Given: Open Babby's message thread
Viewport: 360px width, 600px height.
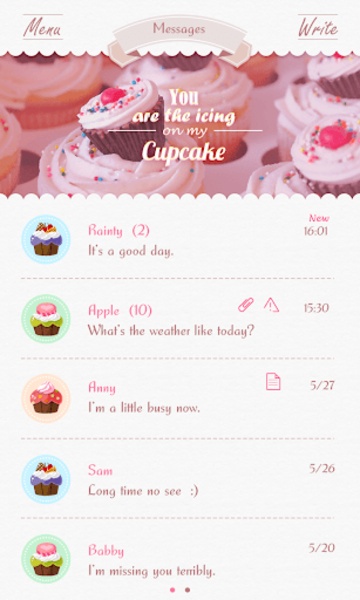Looking at the screenshot, I should (x=178, y=557).
